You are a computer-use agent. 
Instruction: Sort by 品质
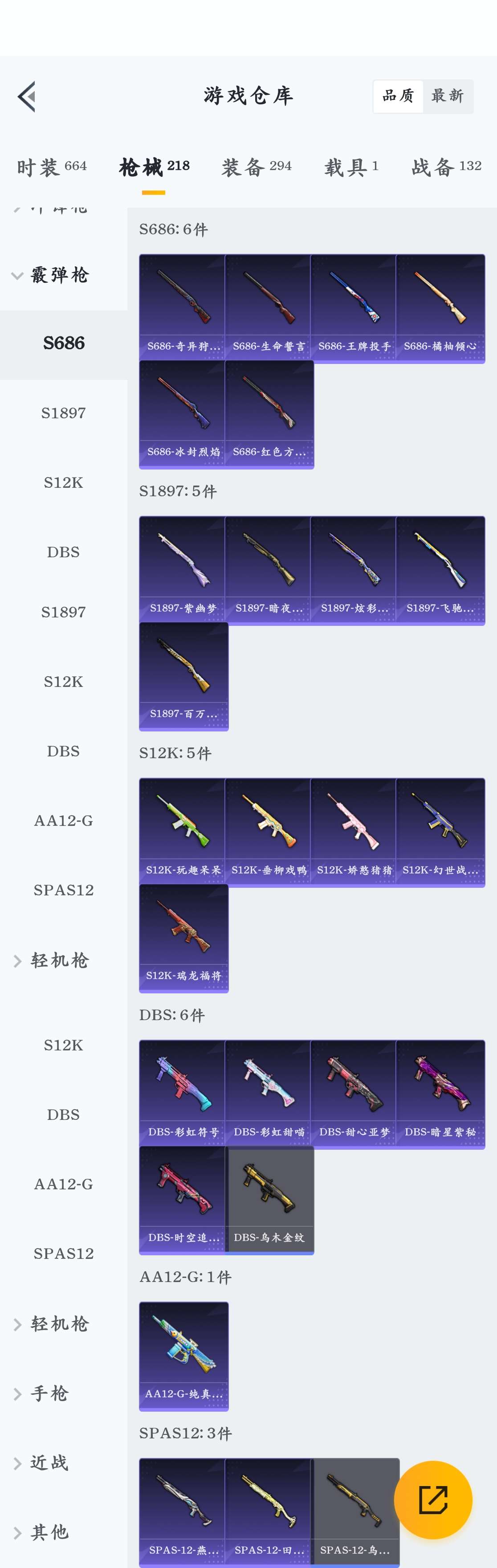(x=398, y=96)
